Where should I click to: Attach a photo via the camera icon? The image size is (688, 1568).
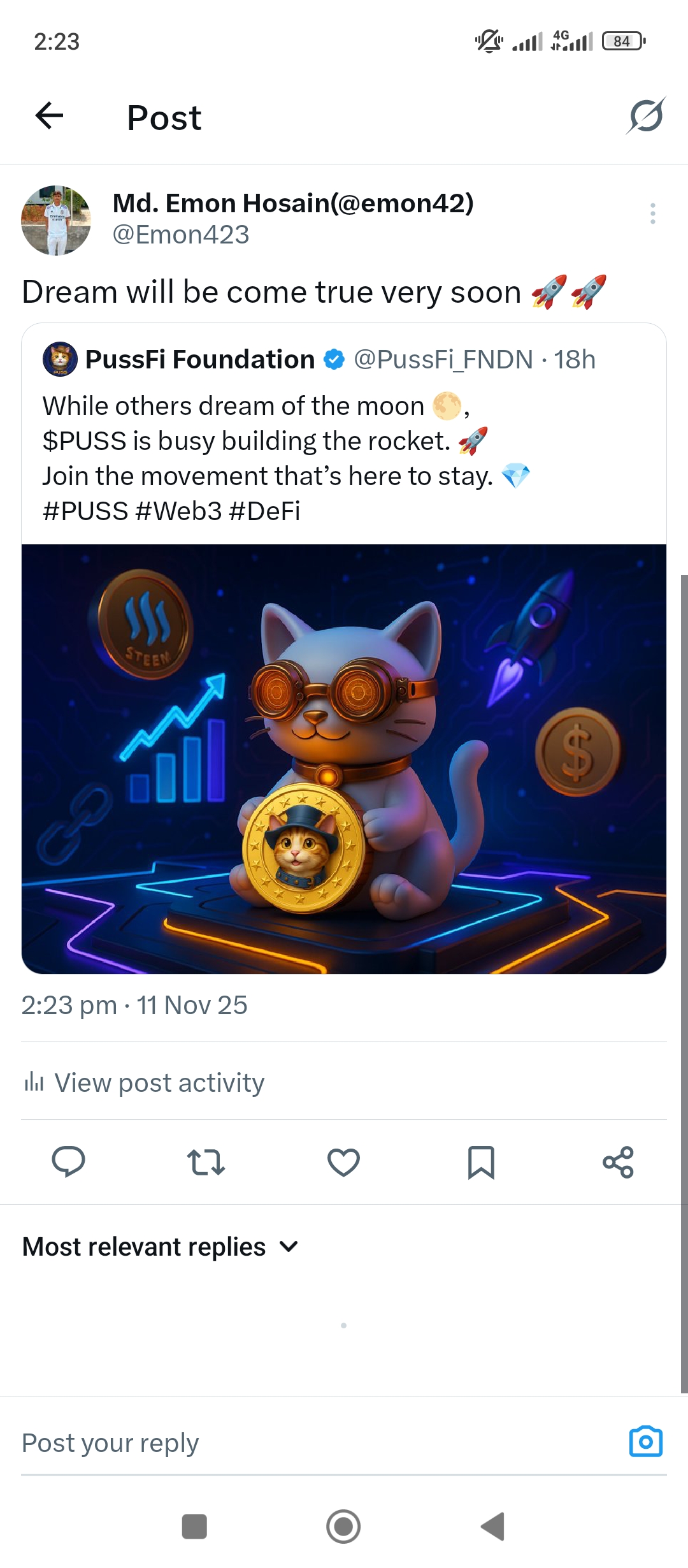pyautogui.click(x=645, y=1442)
